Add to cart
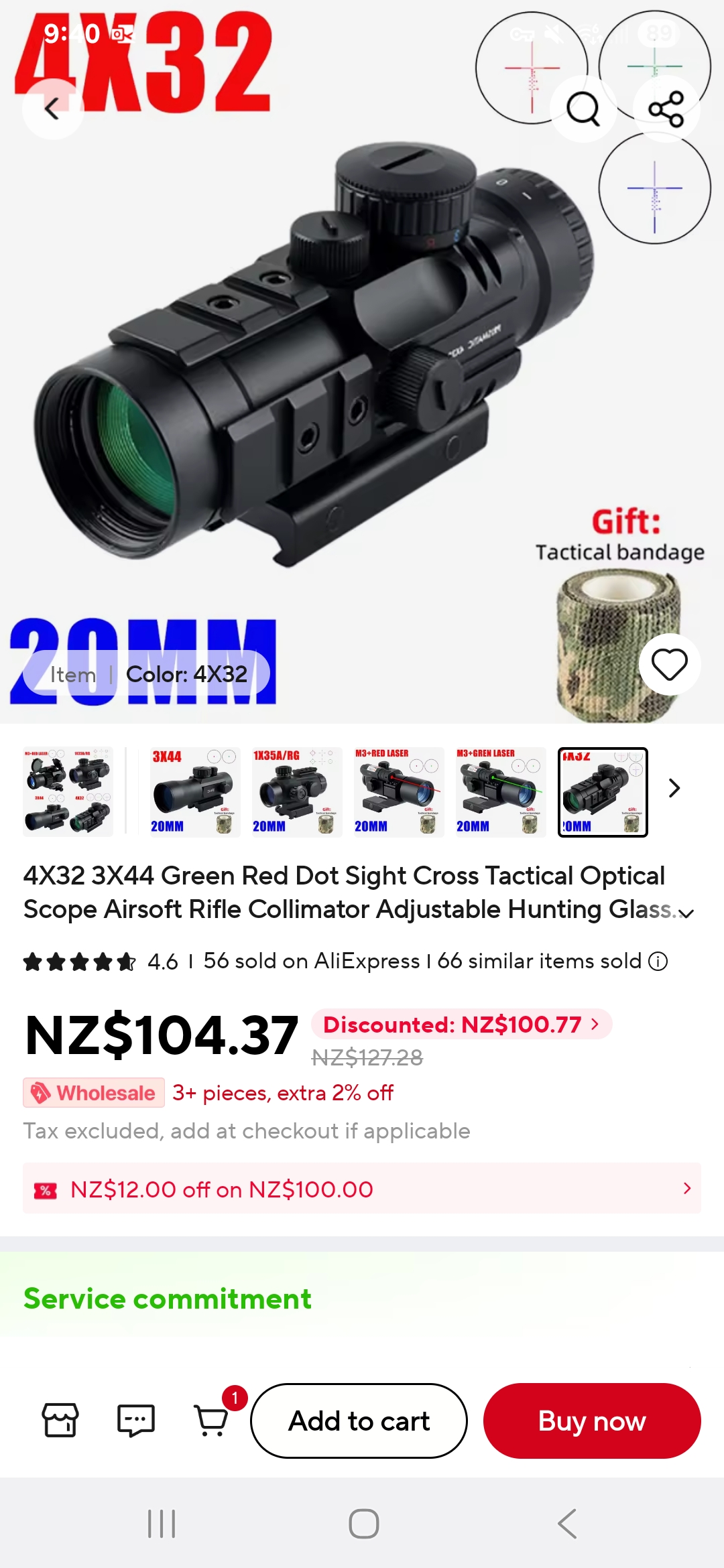724x1568 pixels. tap(359, 1421)
